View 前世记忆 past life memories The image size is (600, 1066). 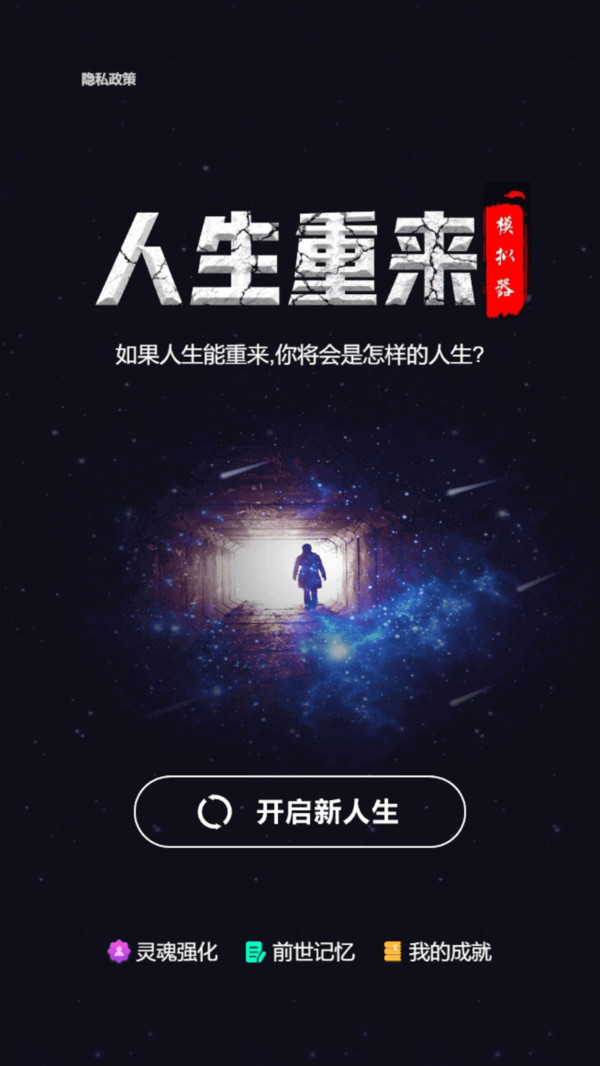click(300, 952)
